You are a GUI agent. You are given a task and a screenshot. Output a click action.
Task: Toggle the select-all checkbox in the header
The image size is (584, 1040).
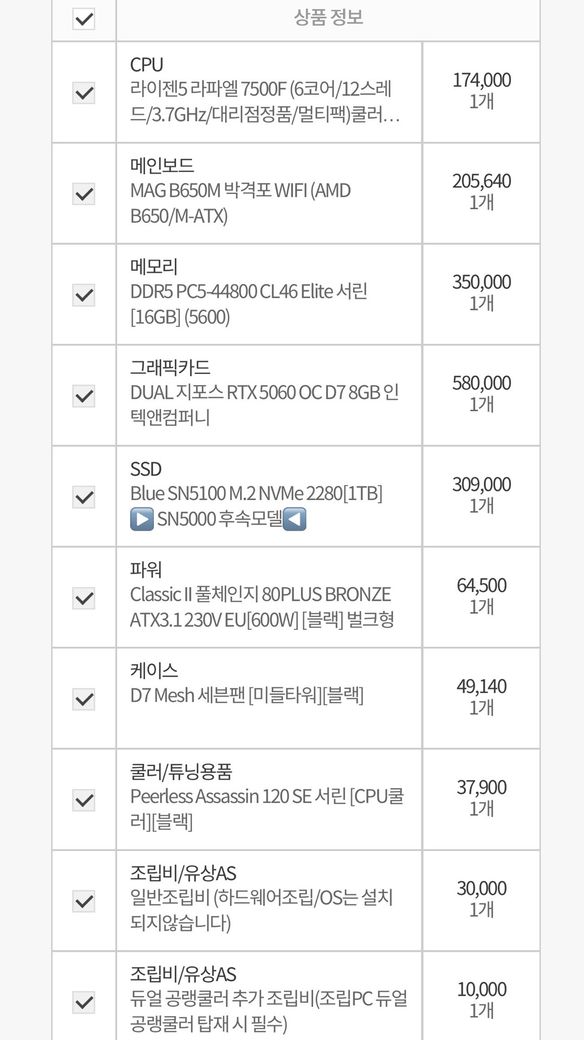coord(84,19)
